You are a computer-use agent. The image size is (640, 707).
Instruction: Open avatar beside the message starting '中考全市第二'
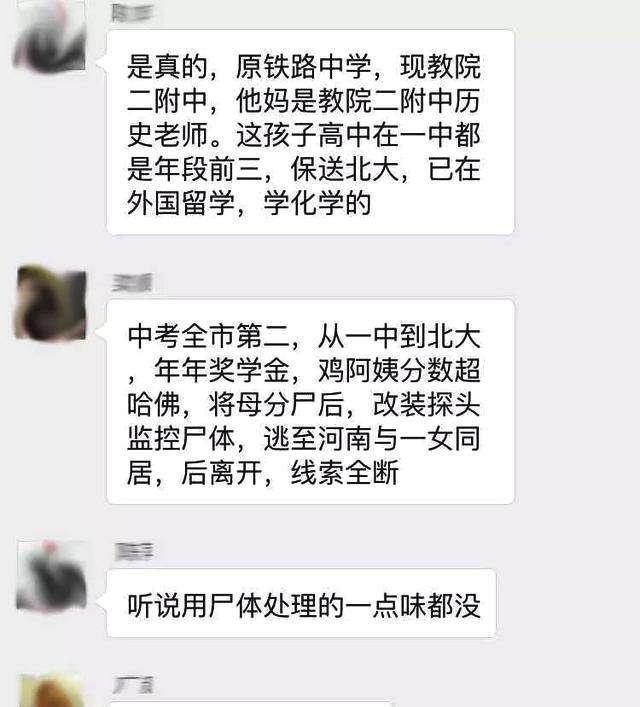tap(50, 303)
